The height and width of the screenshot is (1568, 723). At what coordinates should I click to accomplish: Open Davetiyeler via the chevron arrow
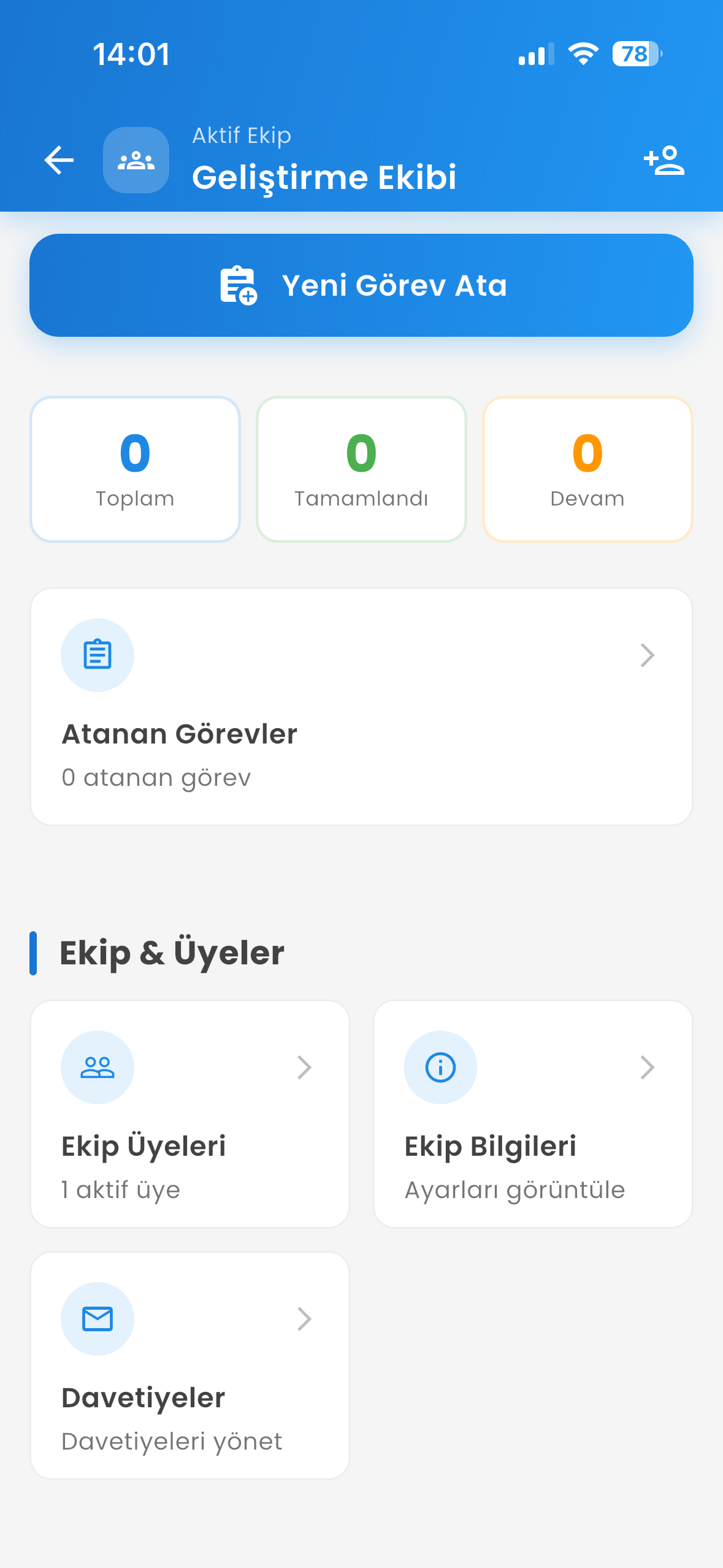pyautogui.click(x=305, y=1320)
